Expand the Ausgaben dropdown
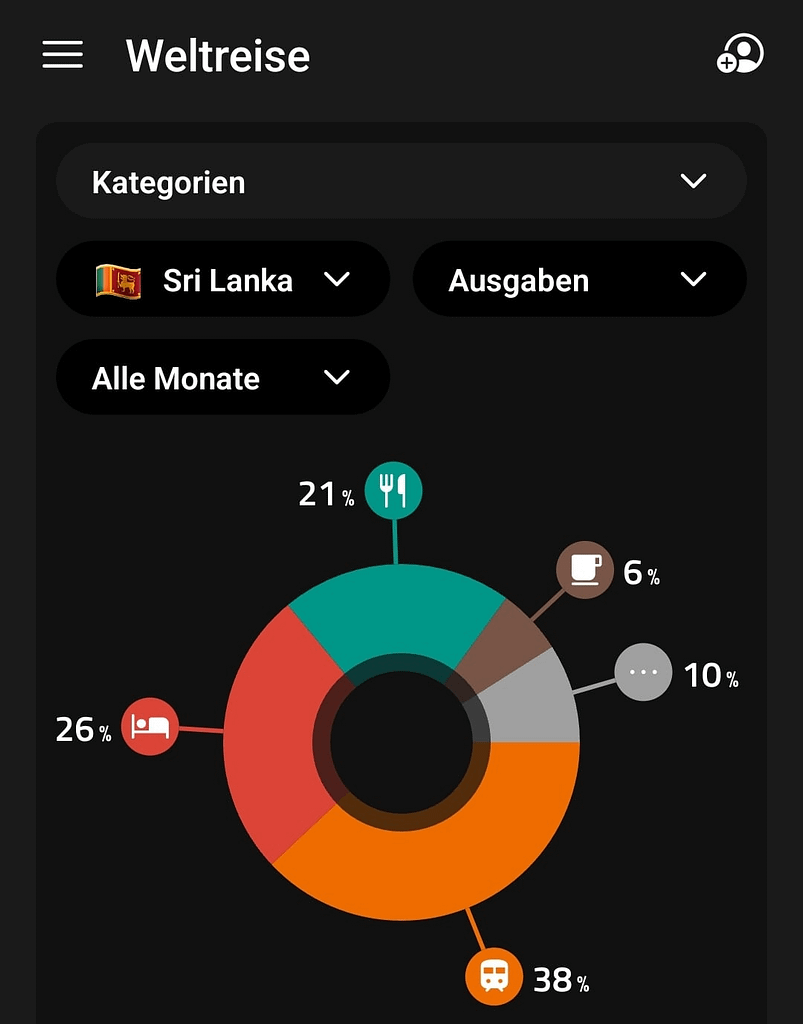 (x=579, y=280)
